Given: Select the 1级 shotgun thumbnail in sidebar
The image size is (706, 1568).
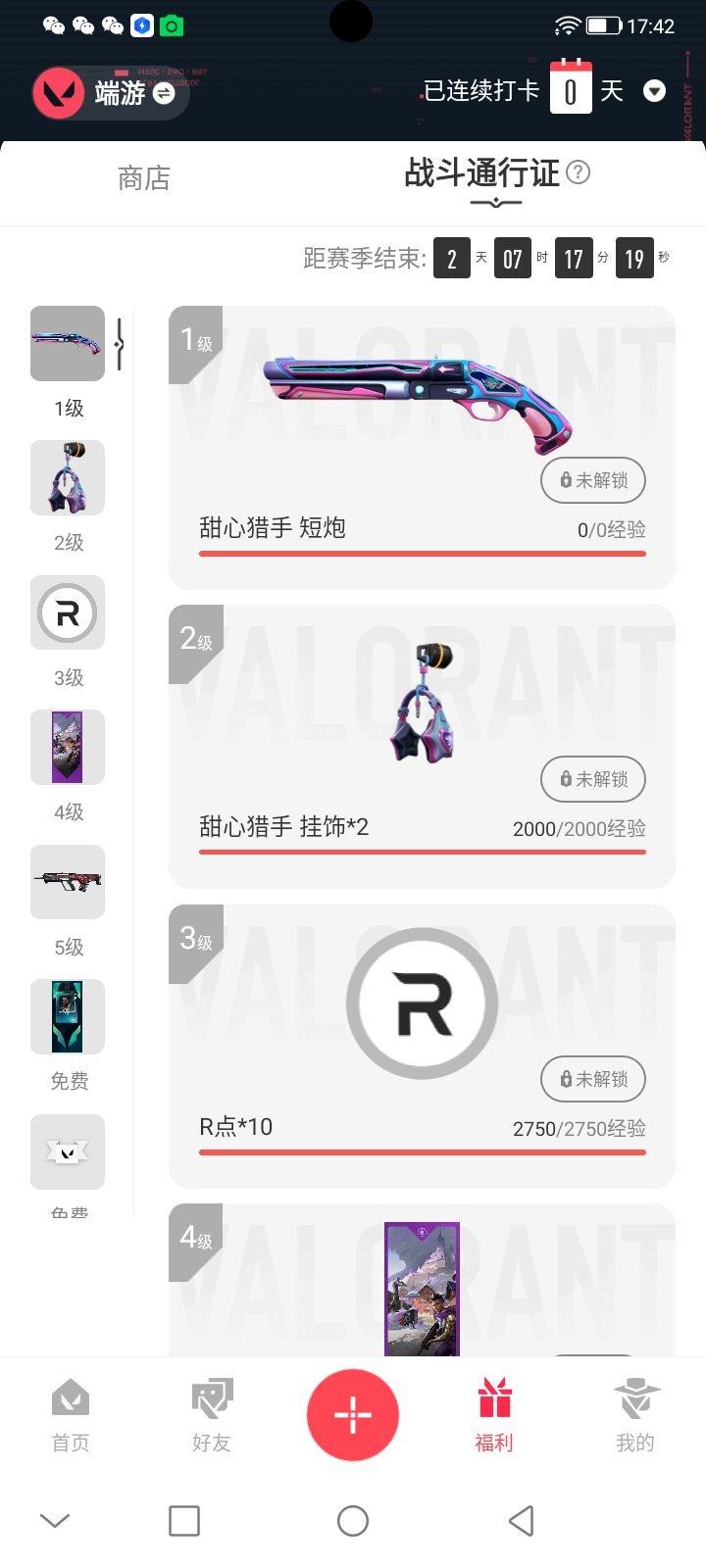Looking at the screenshot, I should click(x=68, y=344).
